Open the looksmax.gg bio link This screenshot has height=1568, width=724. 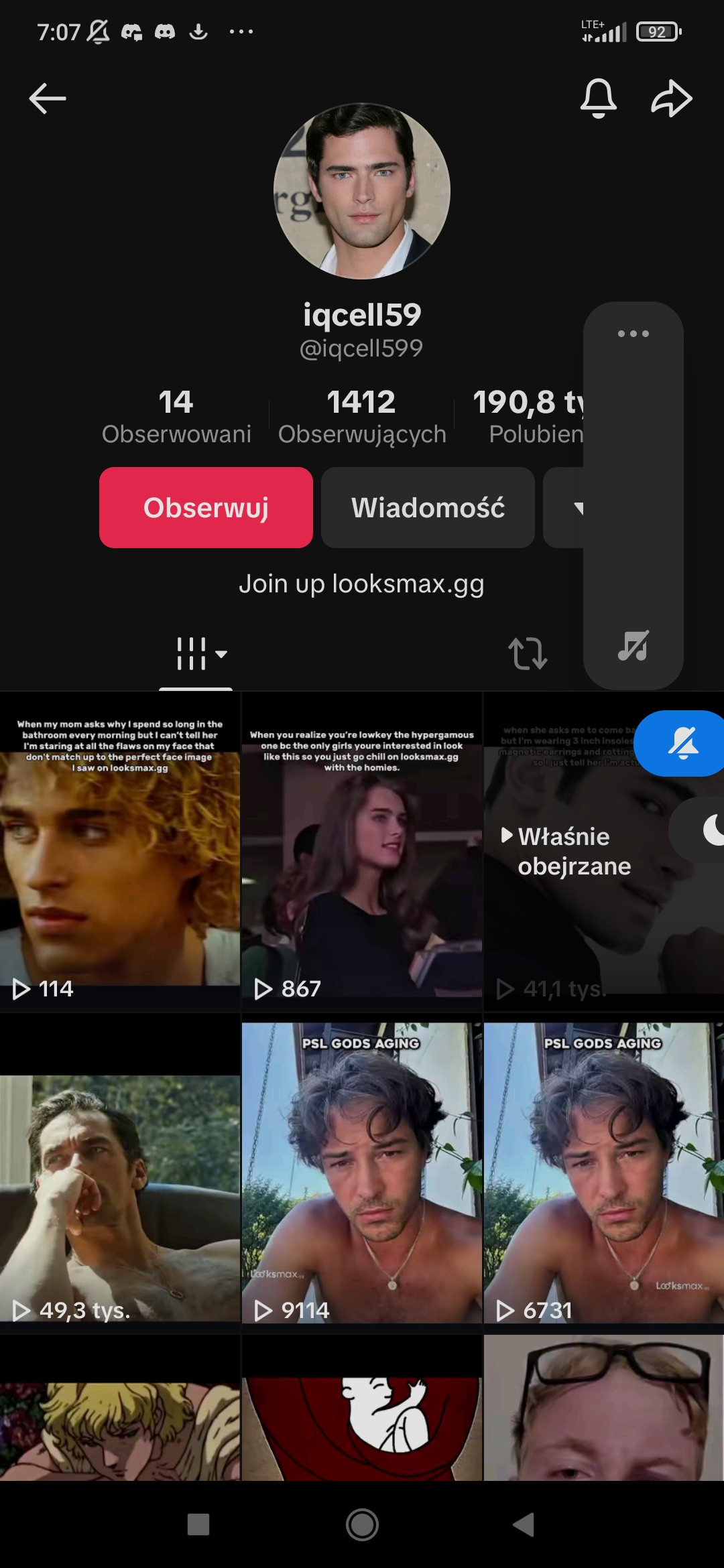(x=361, y=584)
